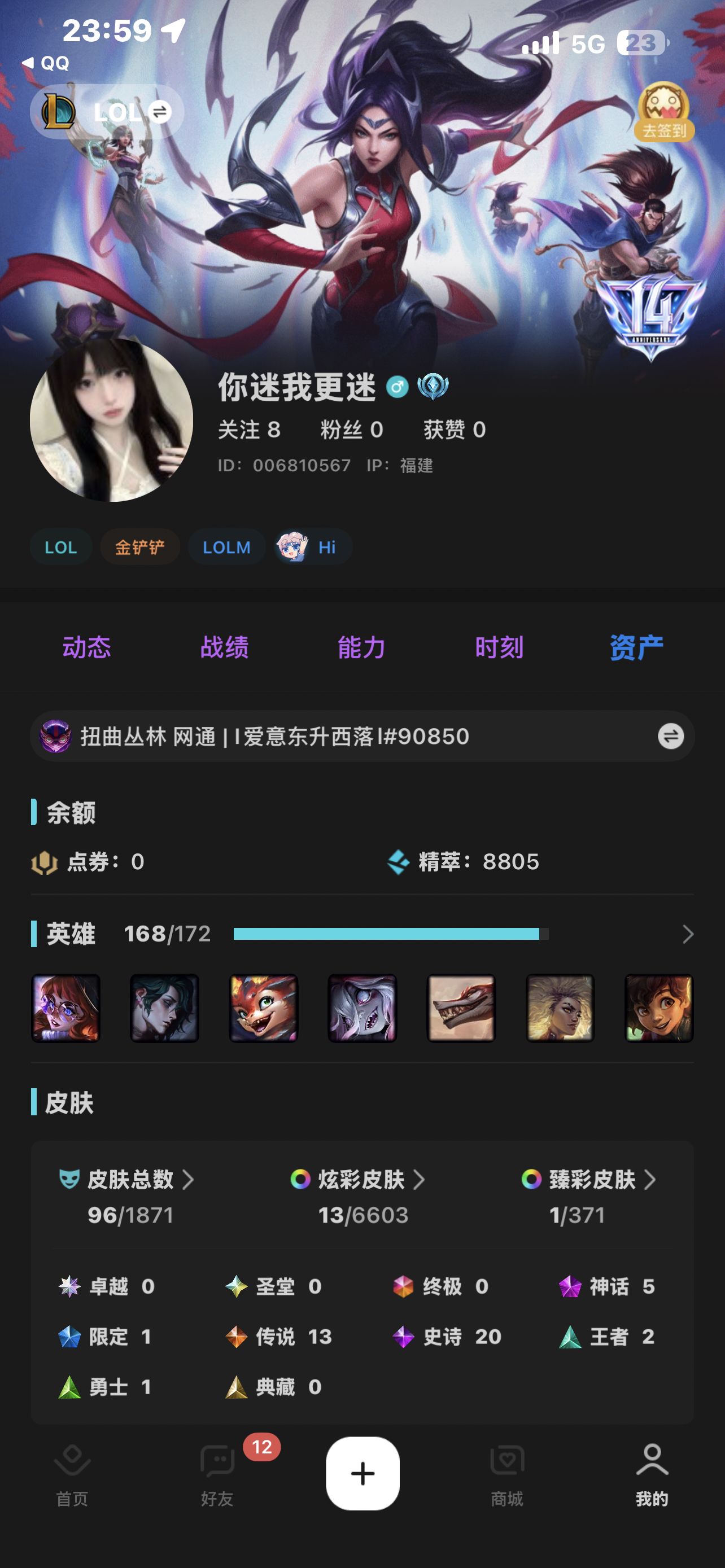
Task: Switch game using the LOL selector
Action: (107, 112)
